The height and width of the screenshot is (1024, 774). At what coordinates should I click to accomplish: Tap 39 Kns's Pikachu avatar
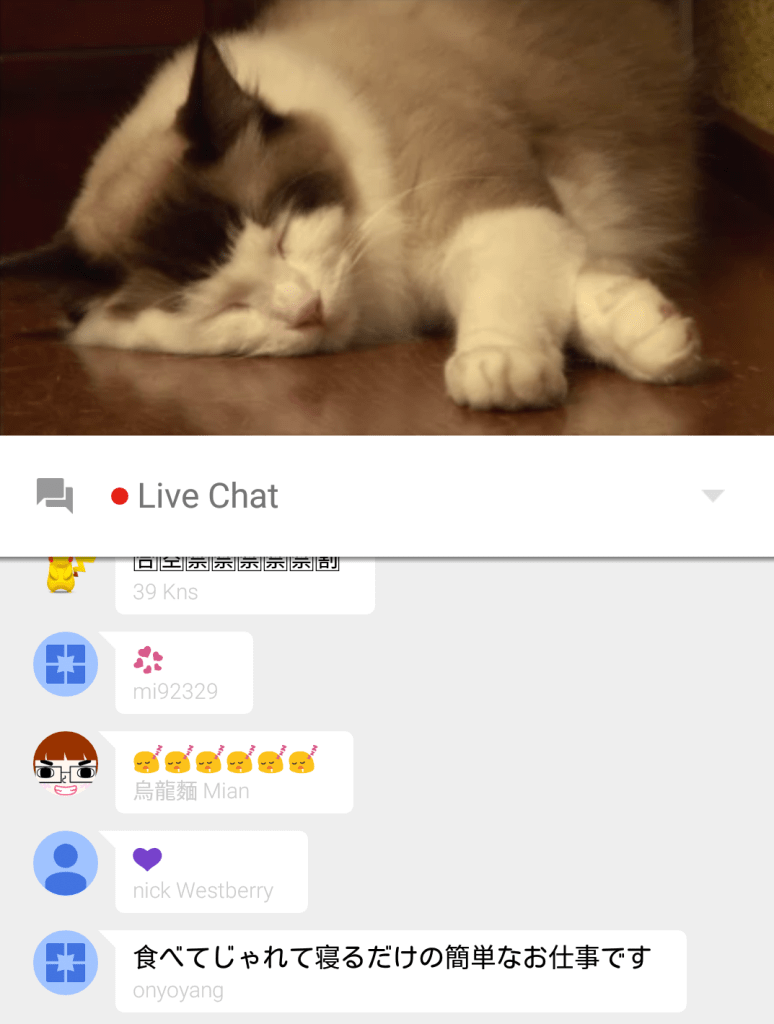62,576
